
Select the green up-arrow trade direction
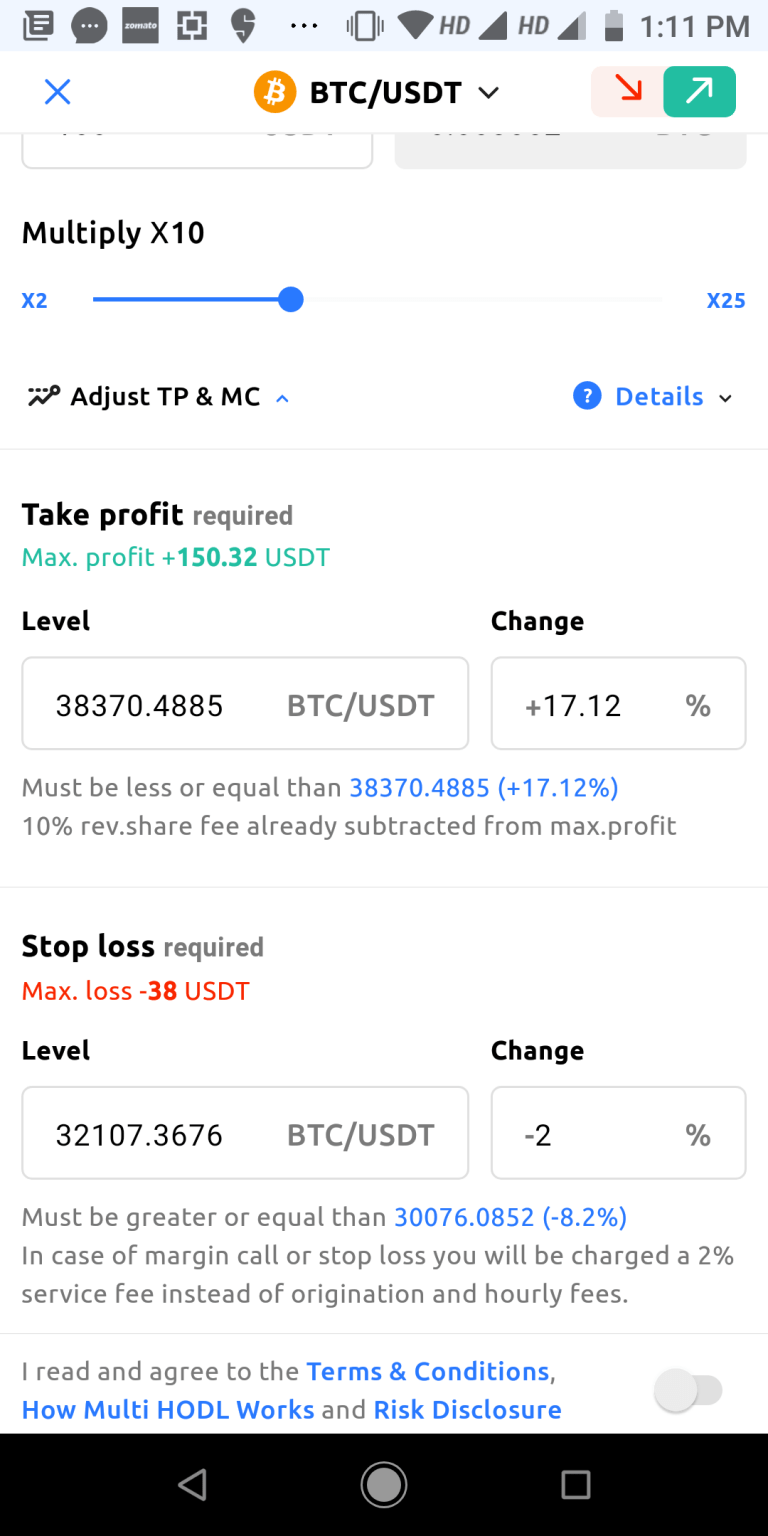pos(700,92)
